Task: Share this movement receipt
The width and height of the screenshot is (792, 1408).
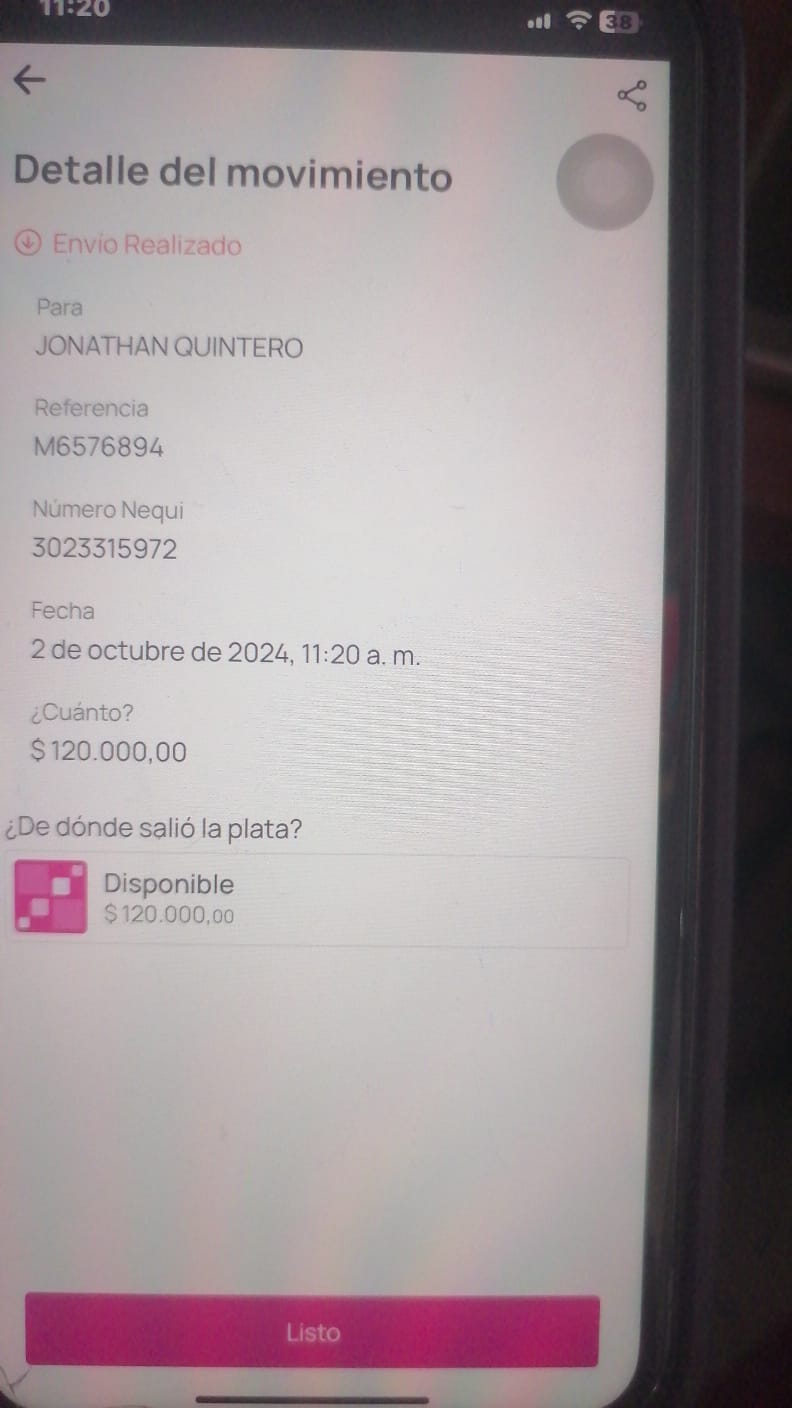Action: pyautogui.click(x=632, y=96)
